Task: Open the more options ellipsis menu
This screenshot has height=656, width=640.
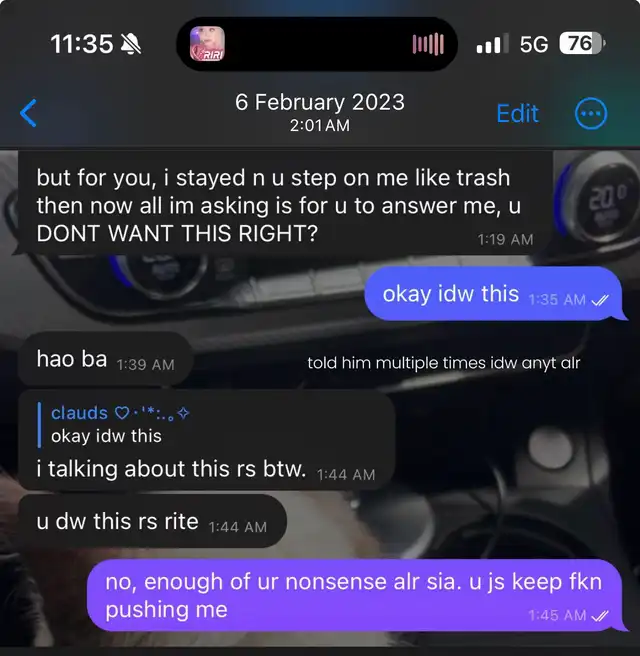Action: pyautogui.click(x=591, y=113)
